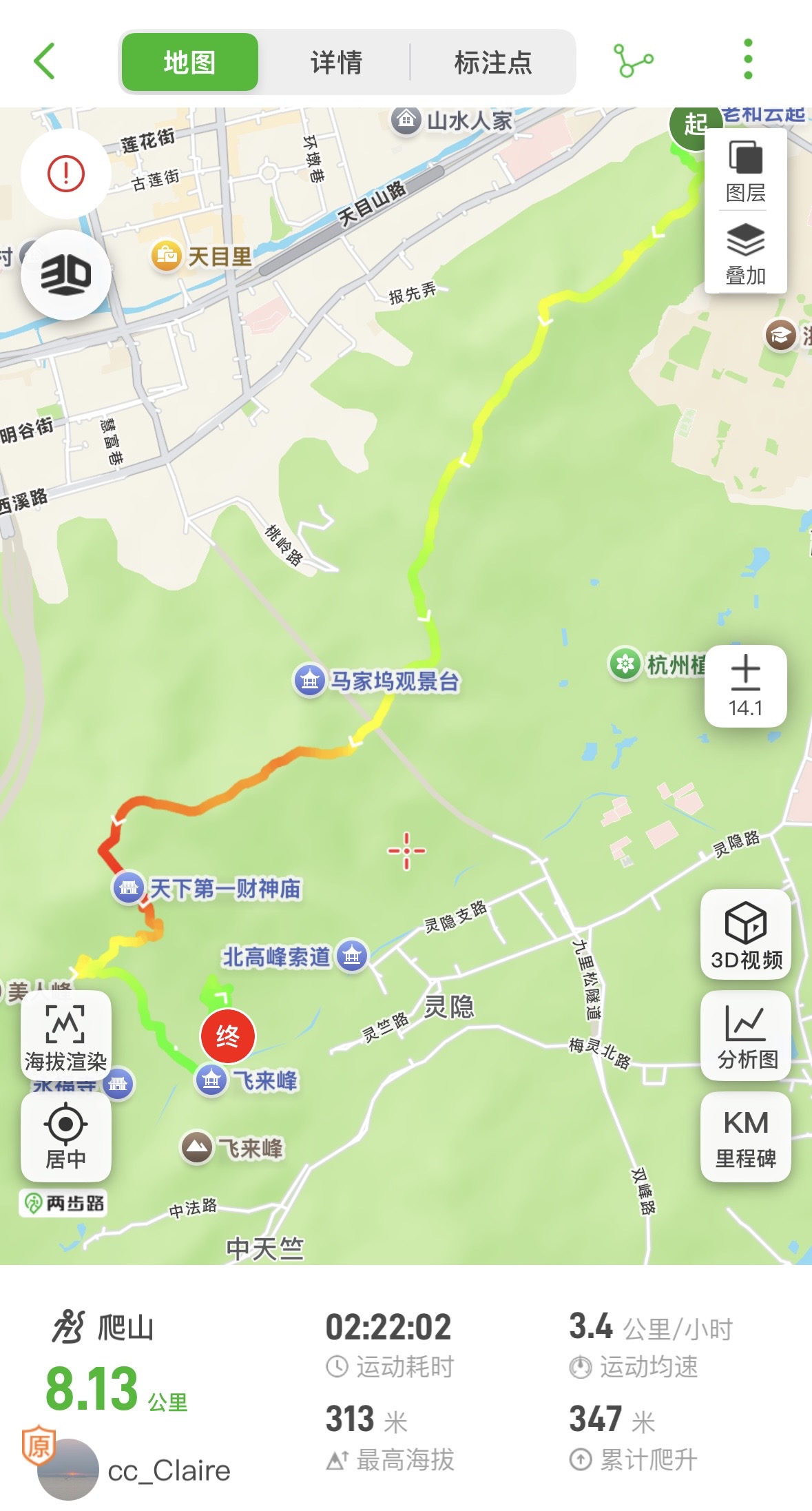The width and height of the screenshot is (812, 1511).
Task: Show KM 里程碑 milestones
Action: (x=746, y=1137)
